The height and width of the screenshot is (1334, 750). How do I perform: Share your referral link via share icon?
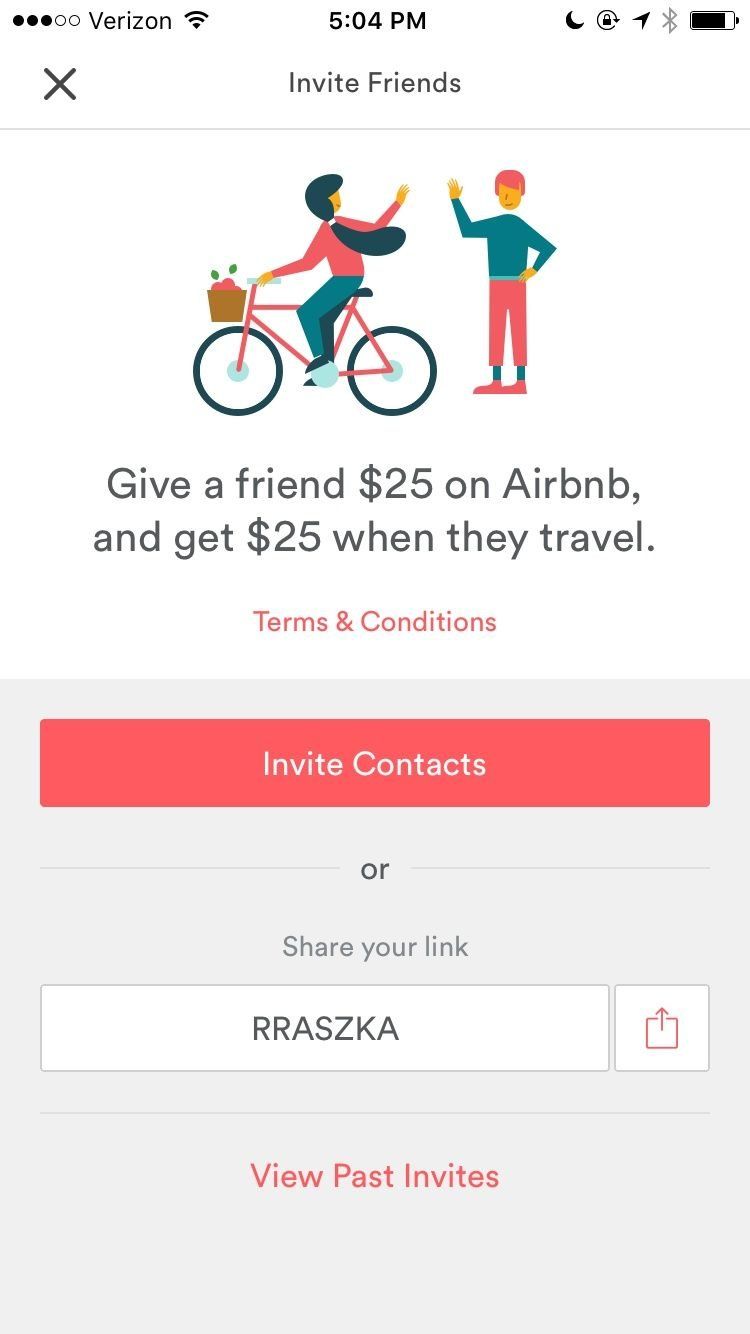point(662,1028)
